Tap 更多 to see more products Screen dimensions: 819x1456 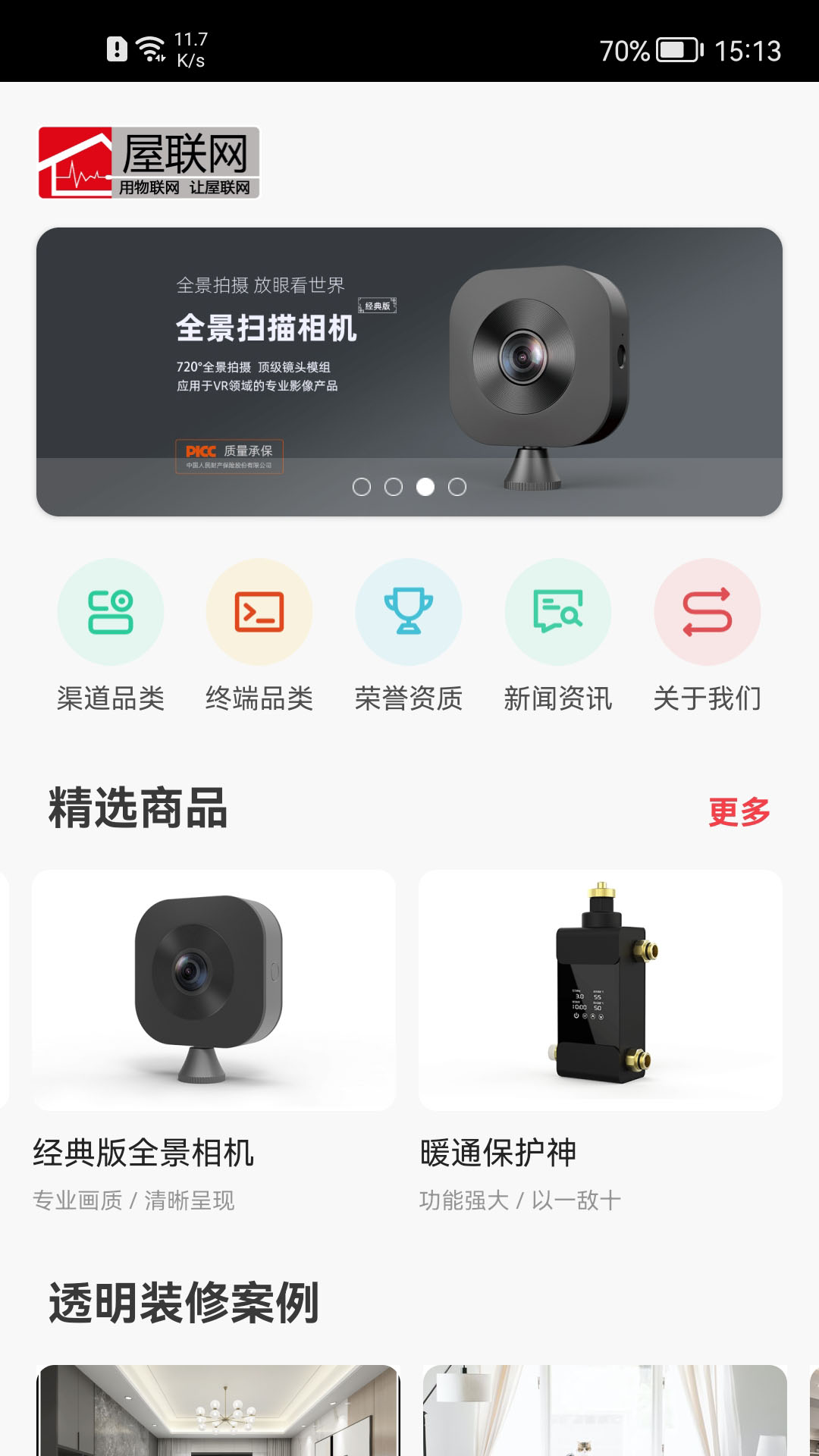(739, 811)
